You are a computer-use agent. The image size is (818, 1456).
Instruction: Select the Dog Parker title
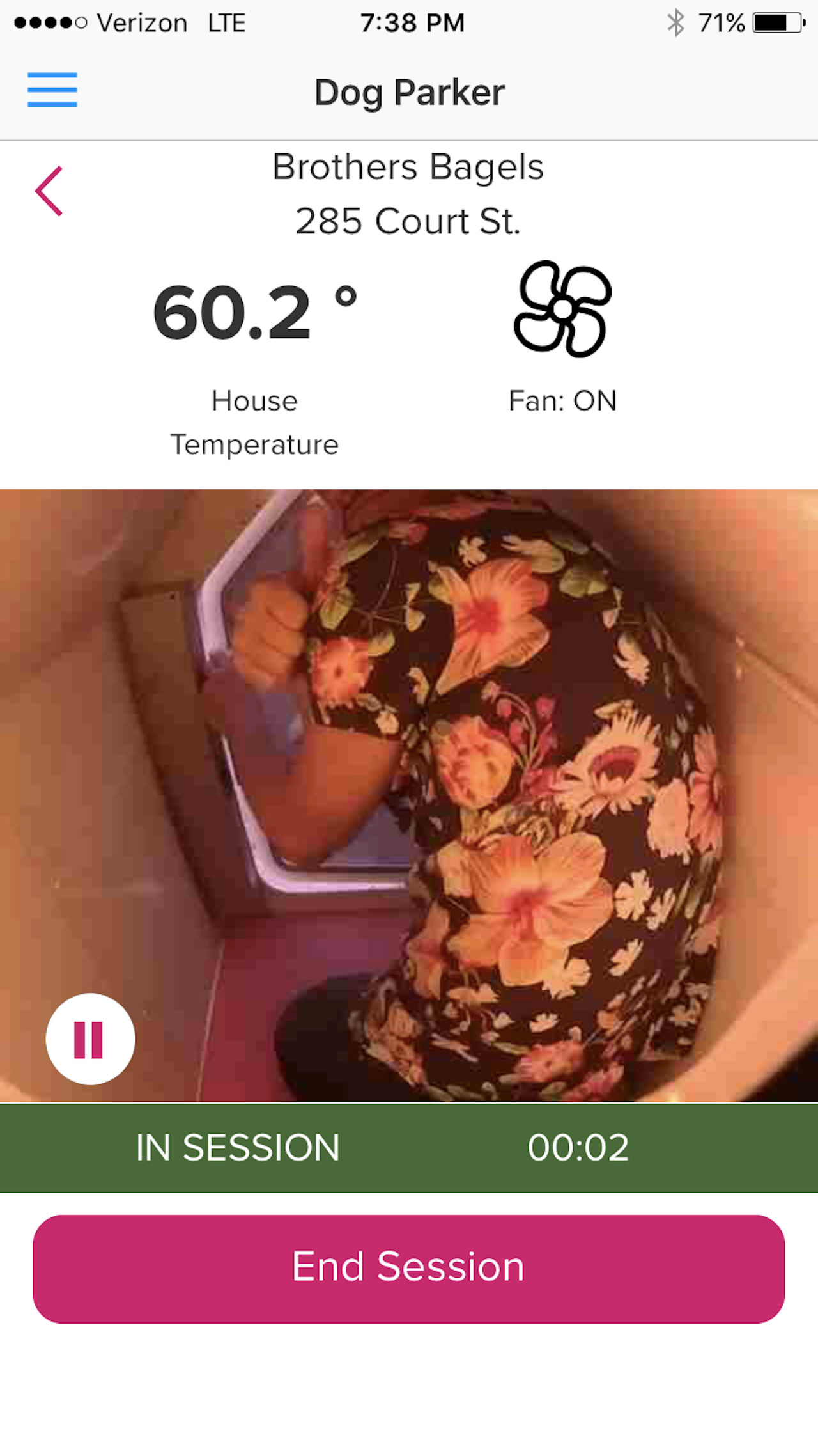(x=408, y=91)
